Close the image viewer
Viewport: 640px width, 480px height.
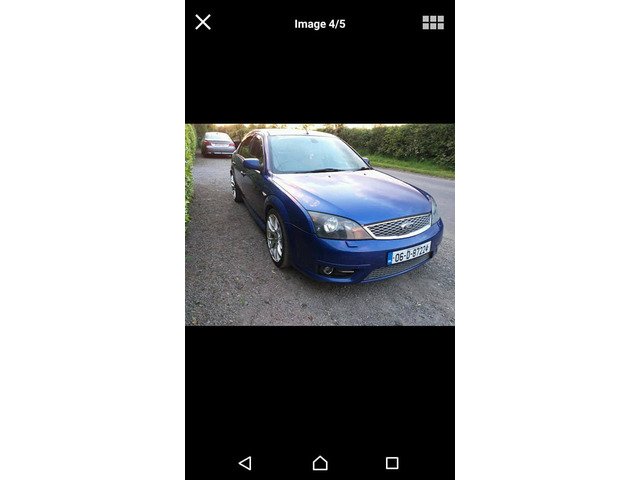(203, 22)
